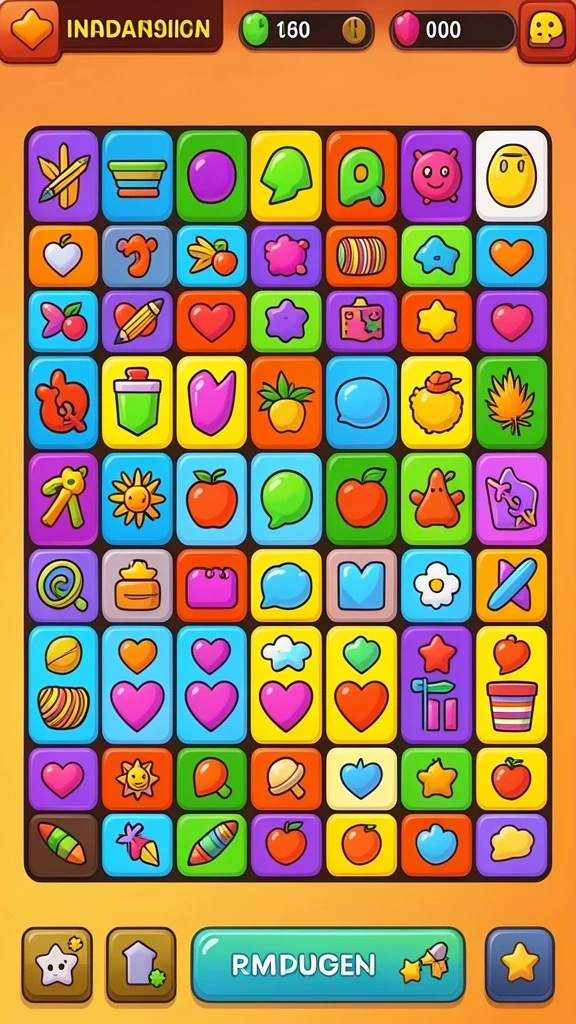Select the yellow cloud tile on purple
576x1024 pixels.
tap(511, 845)
